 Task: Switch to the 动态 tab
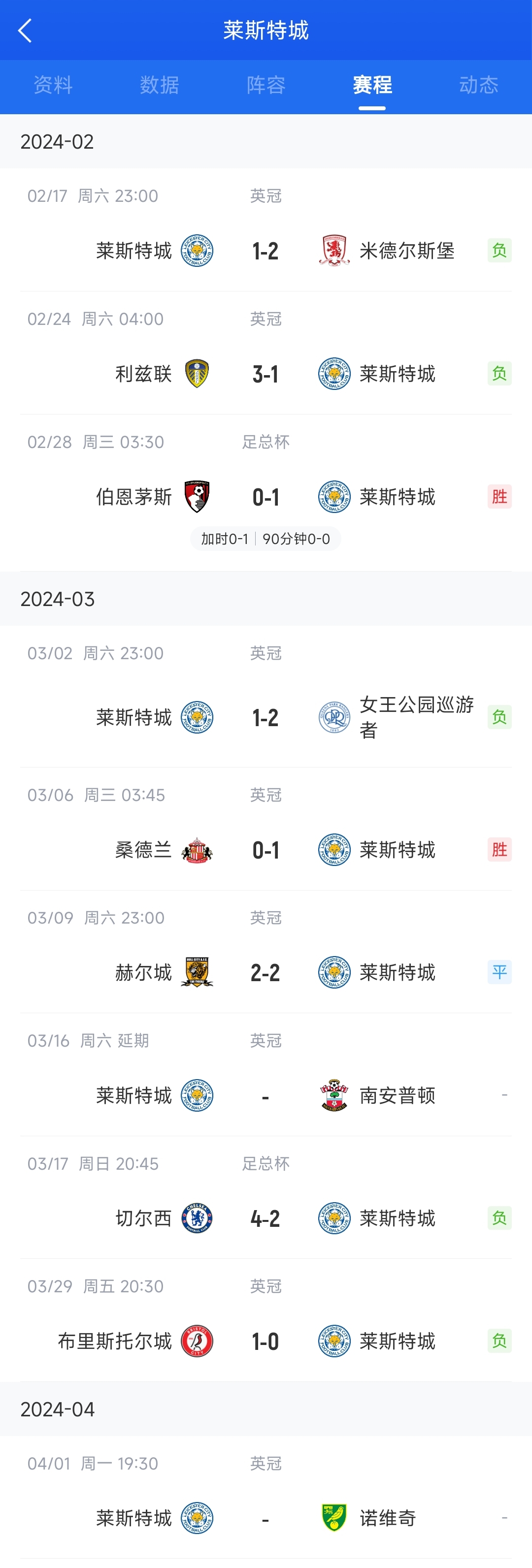(478, 85)
